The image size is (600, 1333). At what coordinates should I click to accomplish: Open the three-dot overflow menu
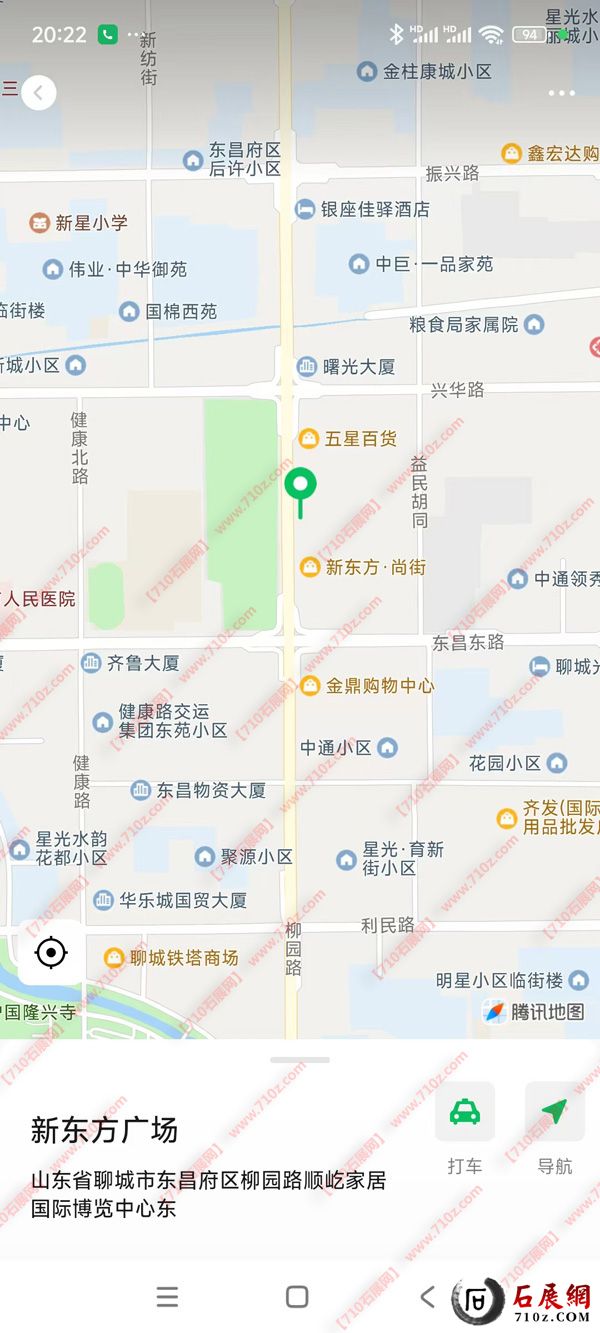click(x=561, y=93)
